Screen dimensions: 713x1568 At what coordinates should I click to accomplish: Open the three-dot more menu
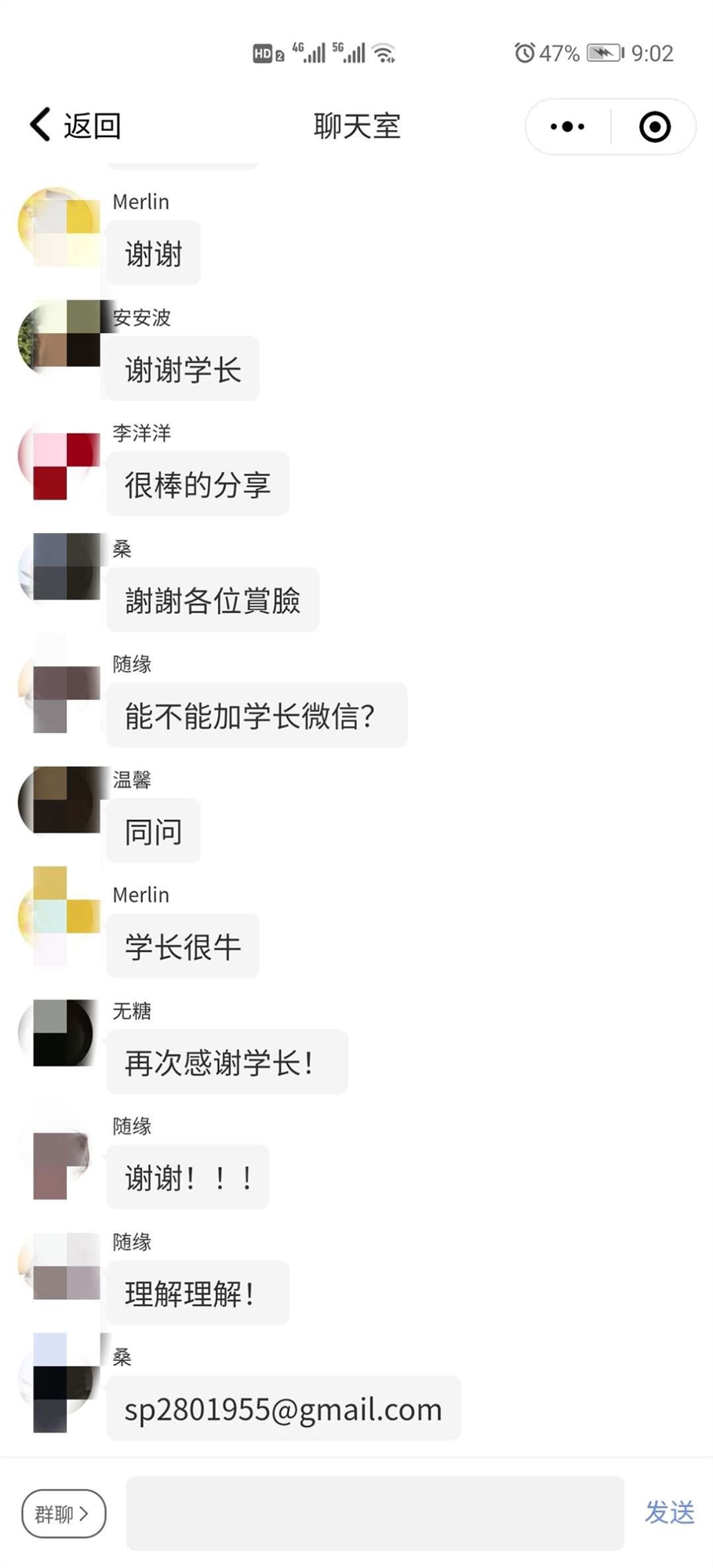(567, 126)
